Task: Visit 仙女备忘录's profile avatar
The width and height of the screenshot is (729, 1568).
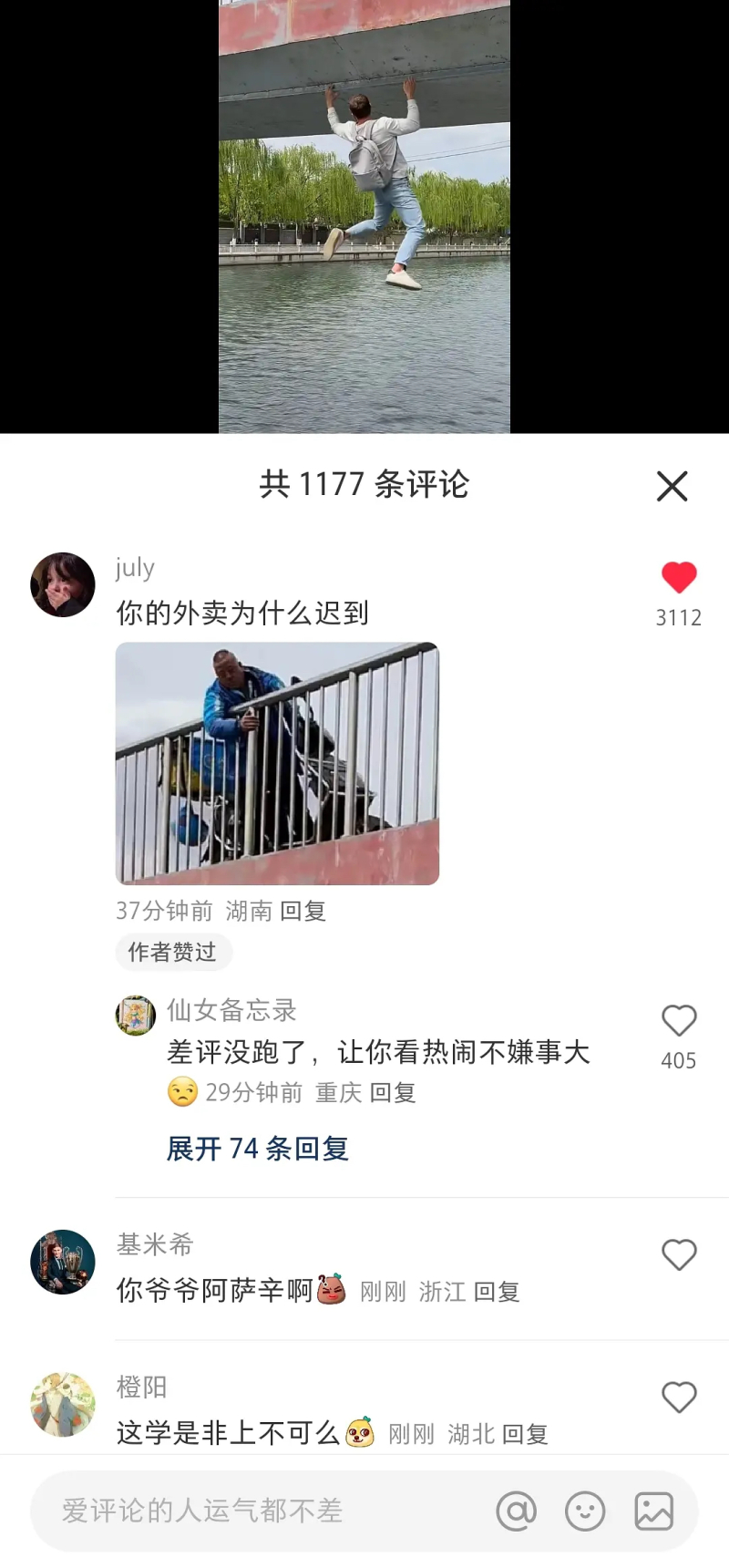Action: (136, 1015)
